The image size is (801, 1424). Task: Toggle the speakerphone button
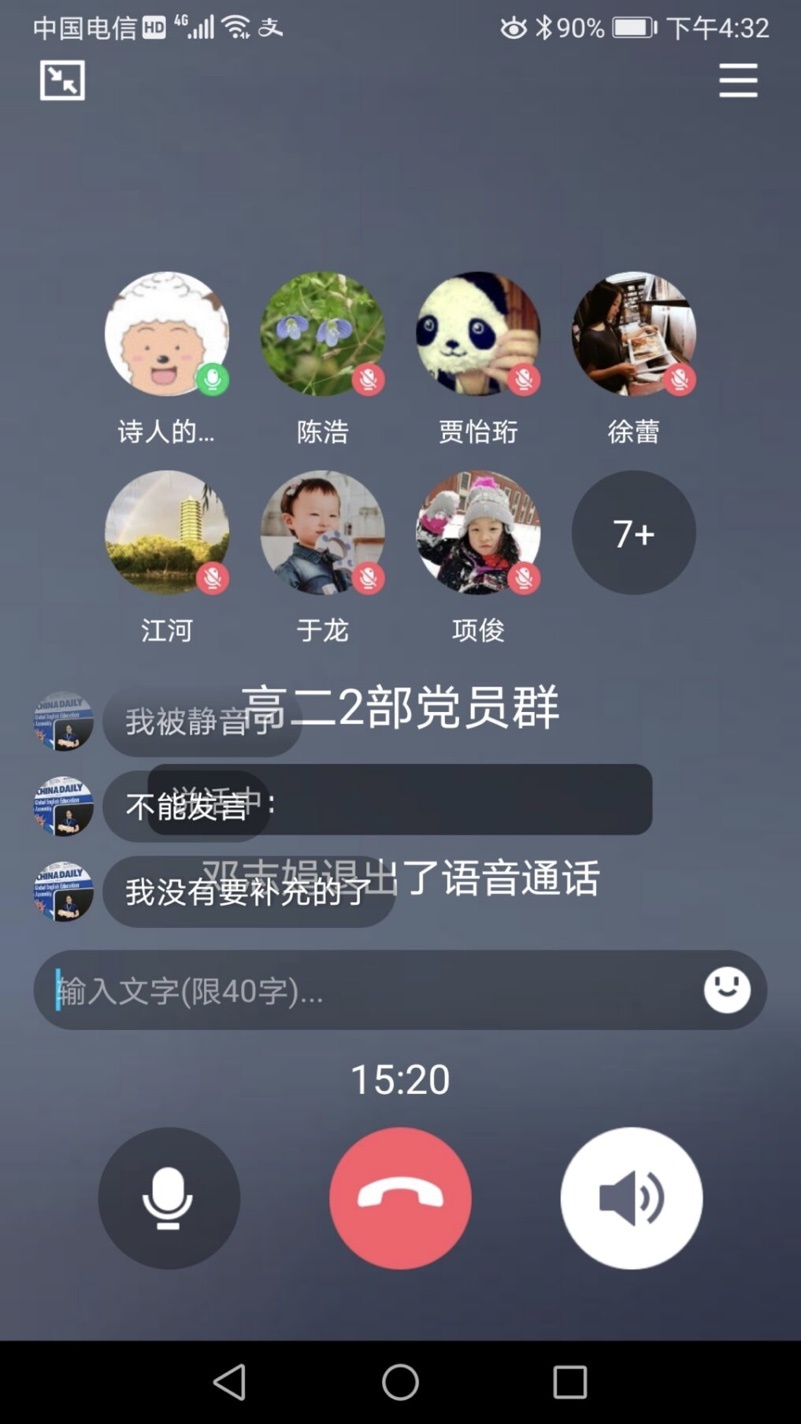[x=631, y=1198]
